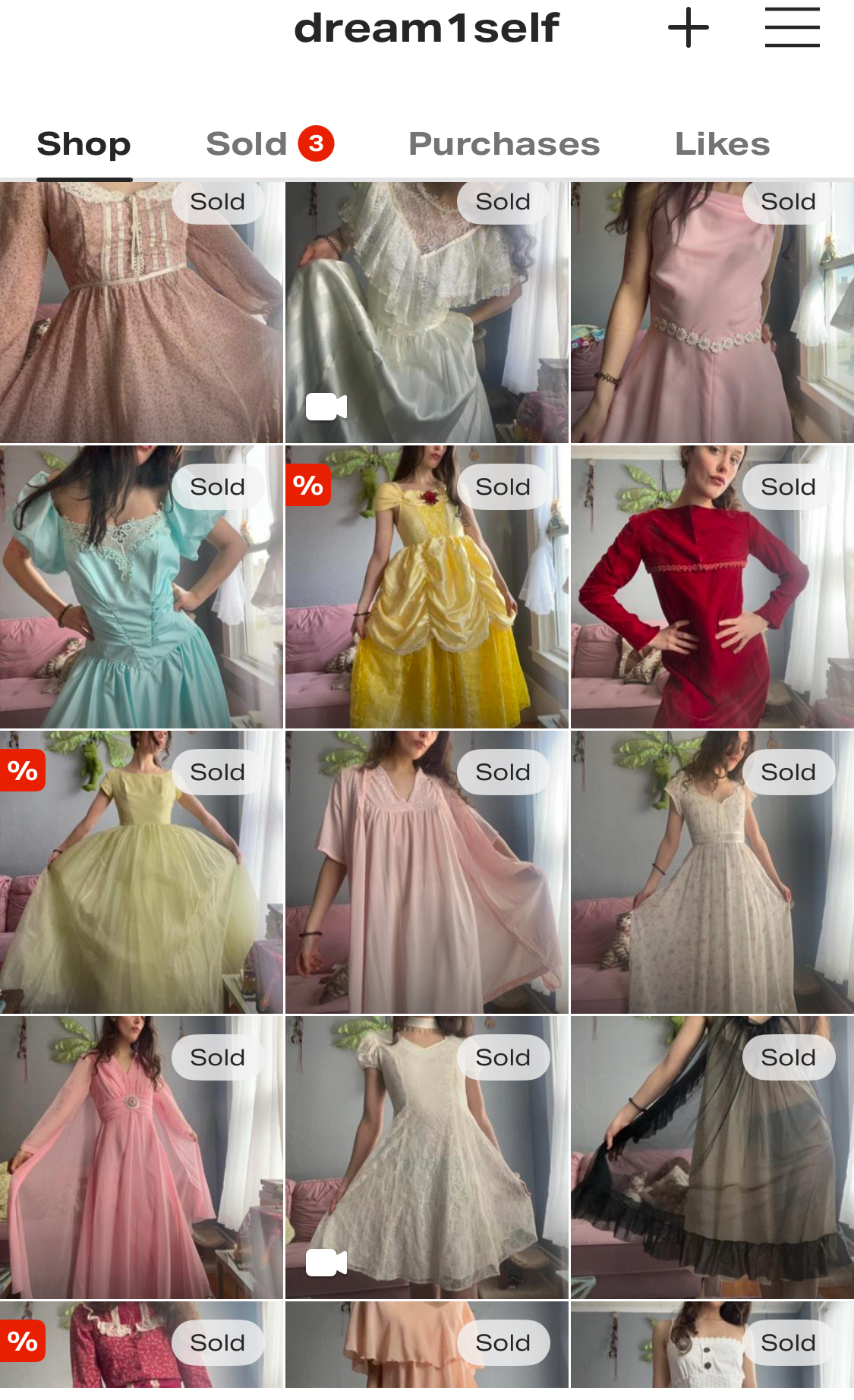Switch to the Likes tab
The width and height of the screenshot is (854, 1400).
[x=722, y=143]
